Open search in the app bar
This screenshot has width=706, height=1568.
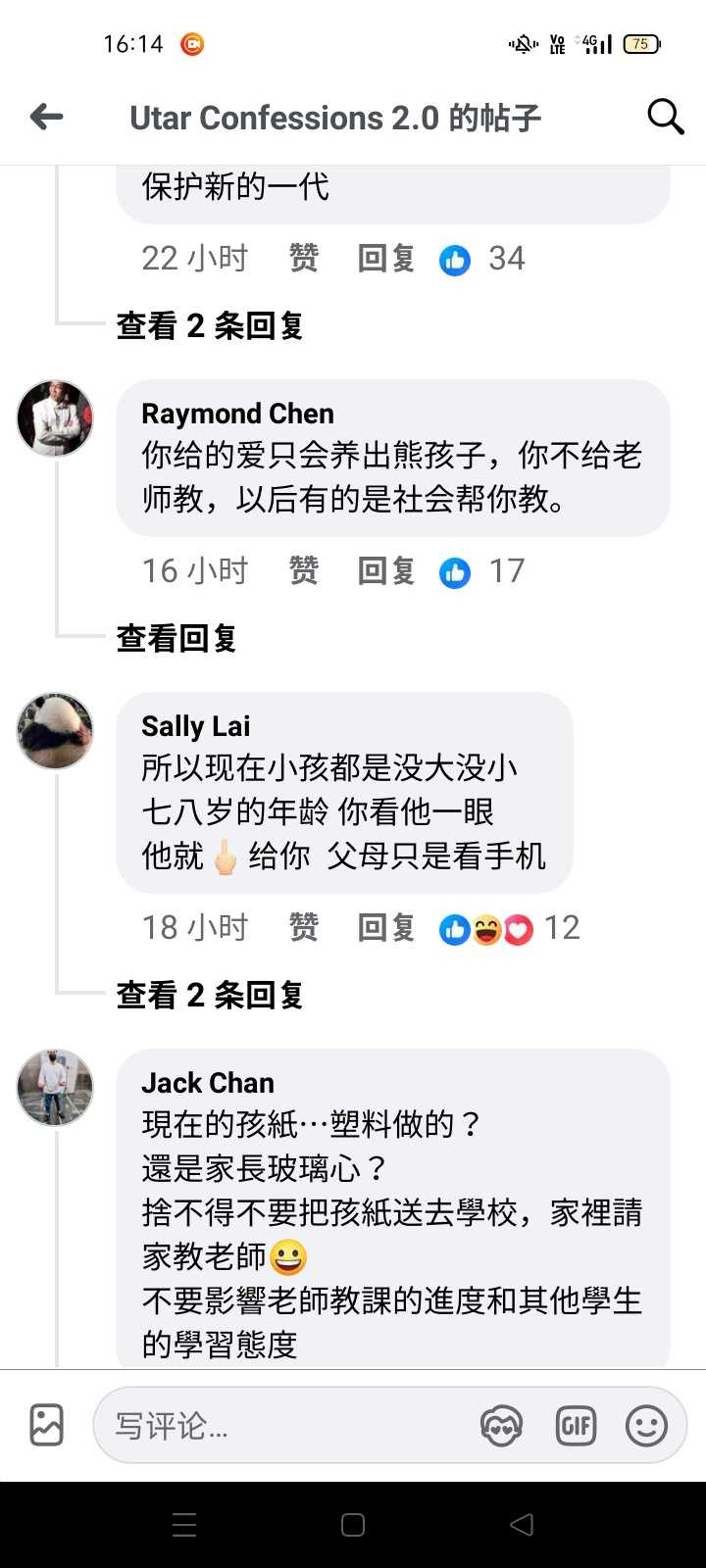pos(665,118)
